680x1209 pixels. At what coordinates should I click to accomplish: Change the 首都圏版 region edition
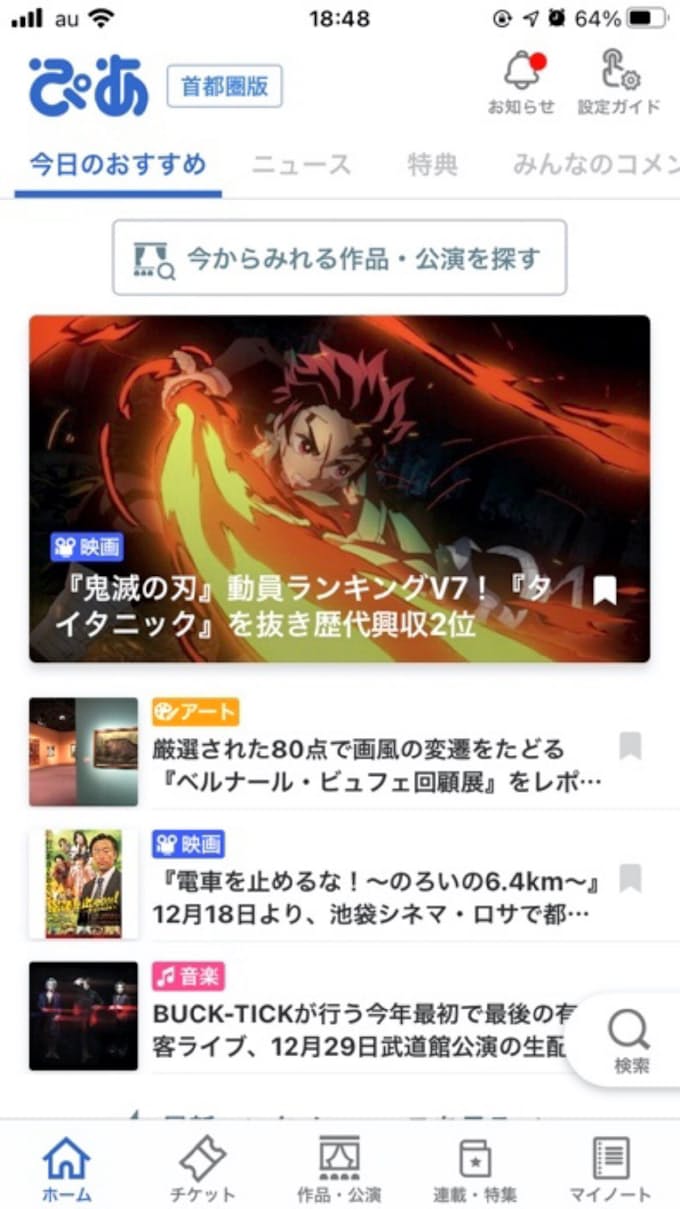pos(225,86)
